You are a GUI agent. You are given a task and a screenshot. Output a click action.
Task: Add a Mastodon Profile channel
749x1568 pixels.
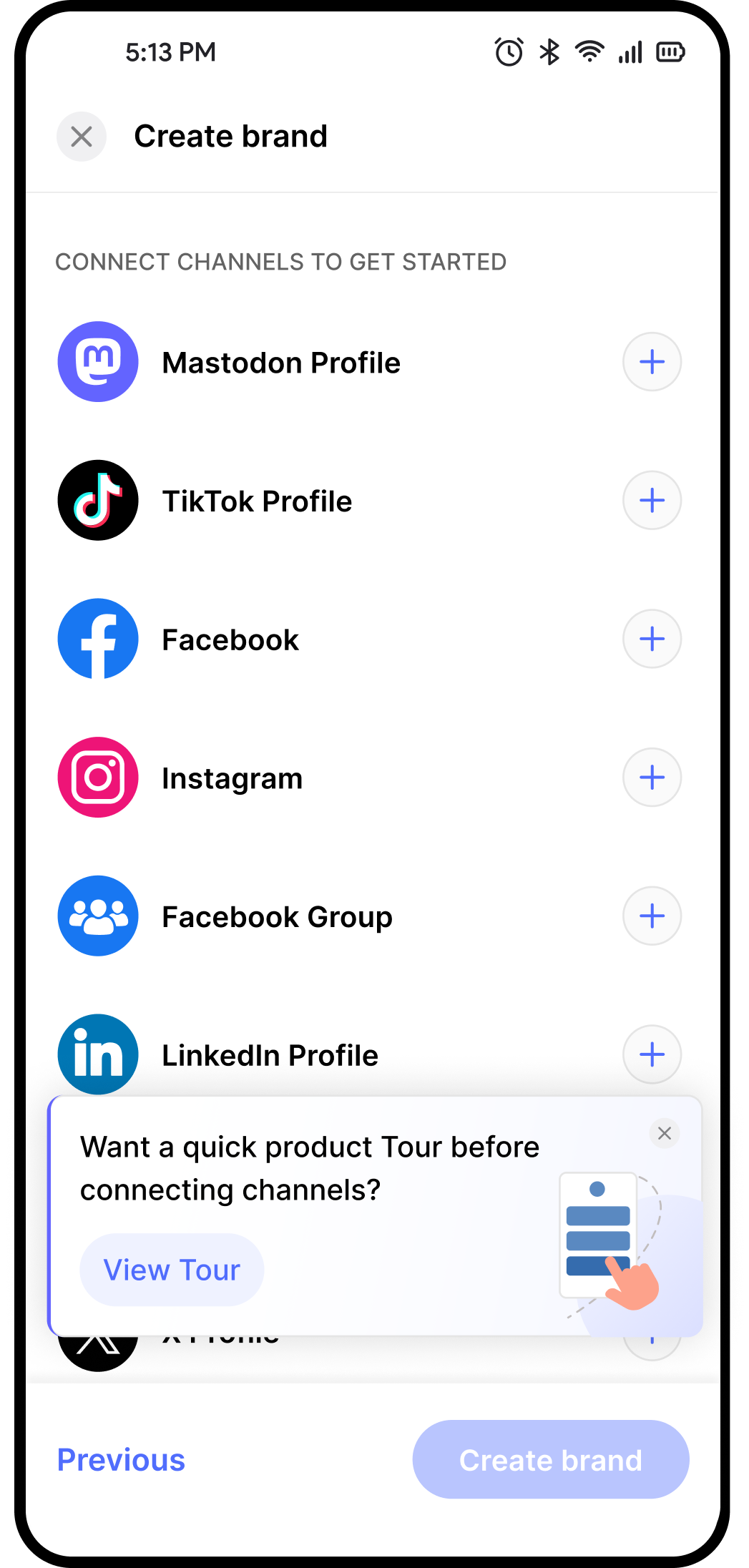click(x=652, y=362)
